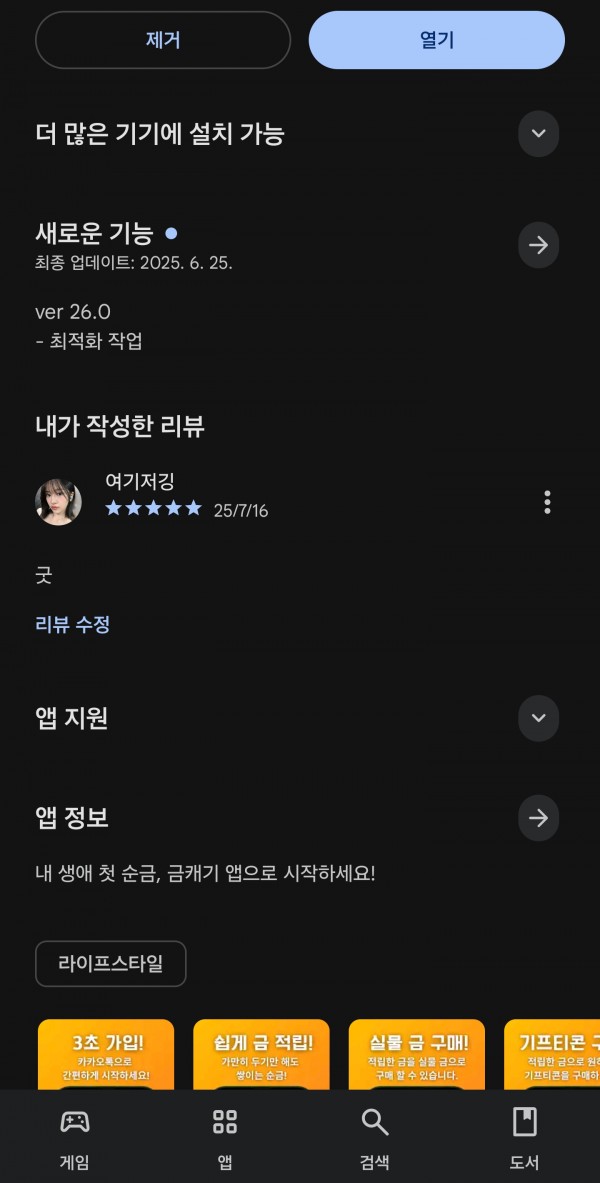The width and height of the screenshot is (600, 1183).
Task: Switch to the 게임 tab
Action: (75, 1139)
